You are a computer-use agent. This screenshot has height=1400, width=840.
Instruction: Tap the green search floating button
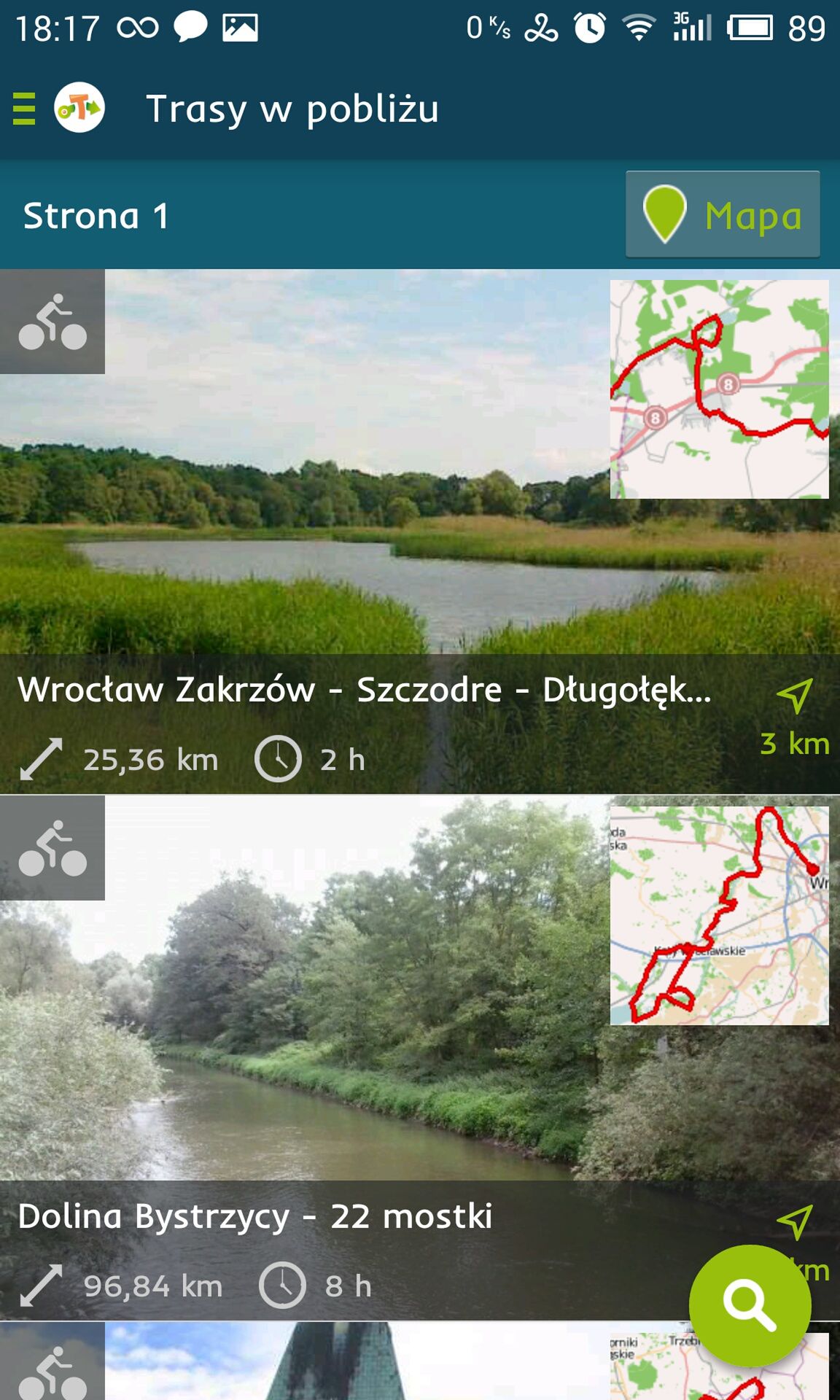pyautogui.click(x=750, y=1306)
